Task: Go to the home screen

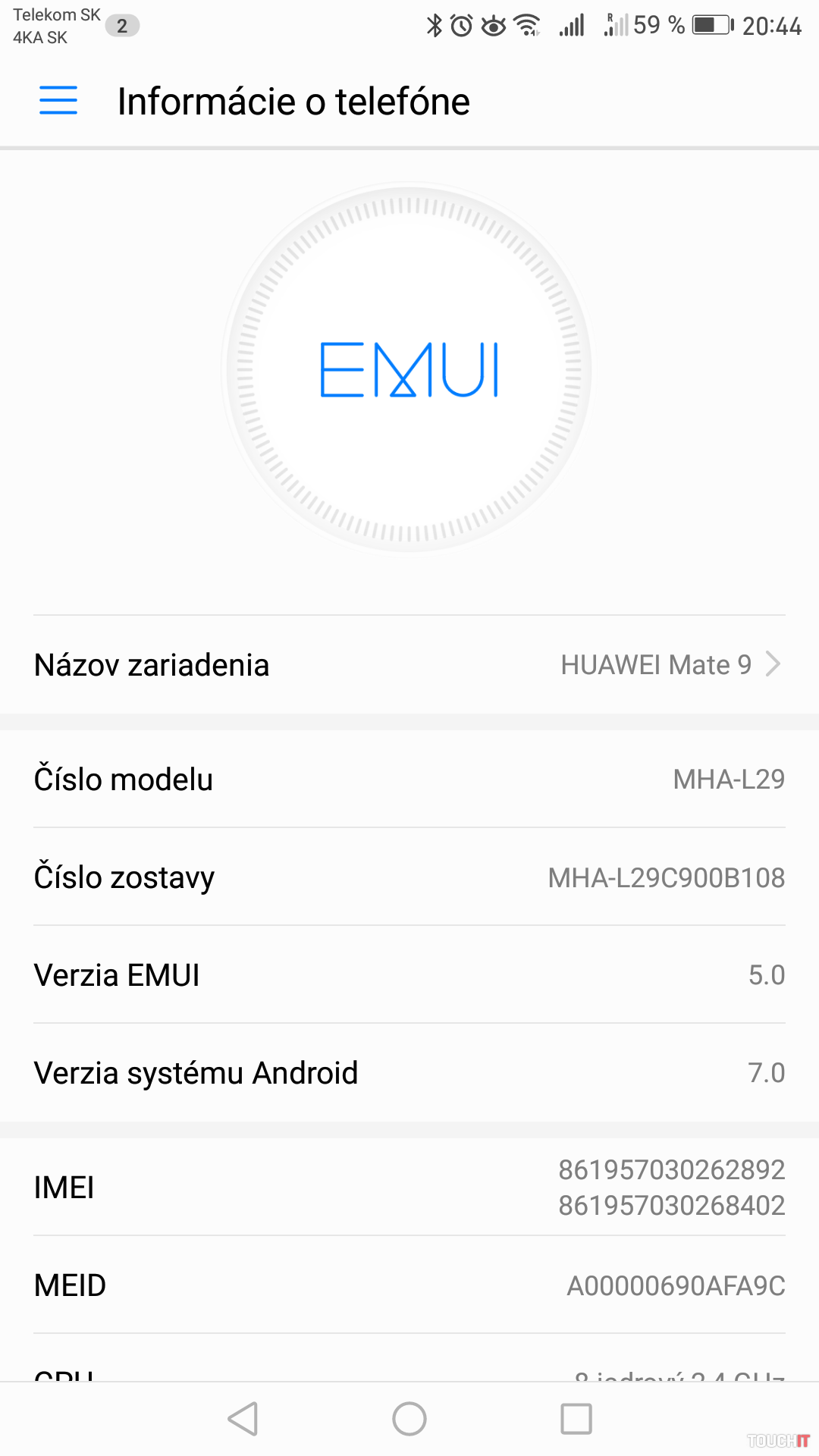Action: (409, 1419)
